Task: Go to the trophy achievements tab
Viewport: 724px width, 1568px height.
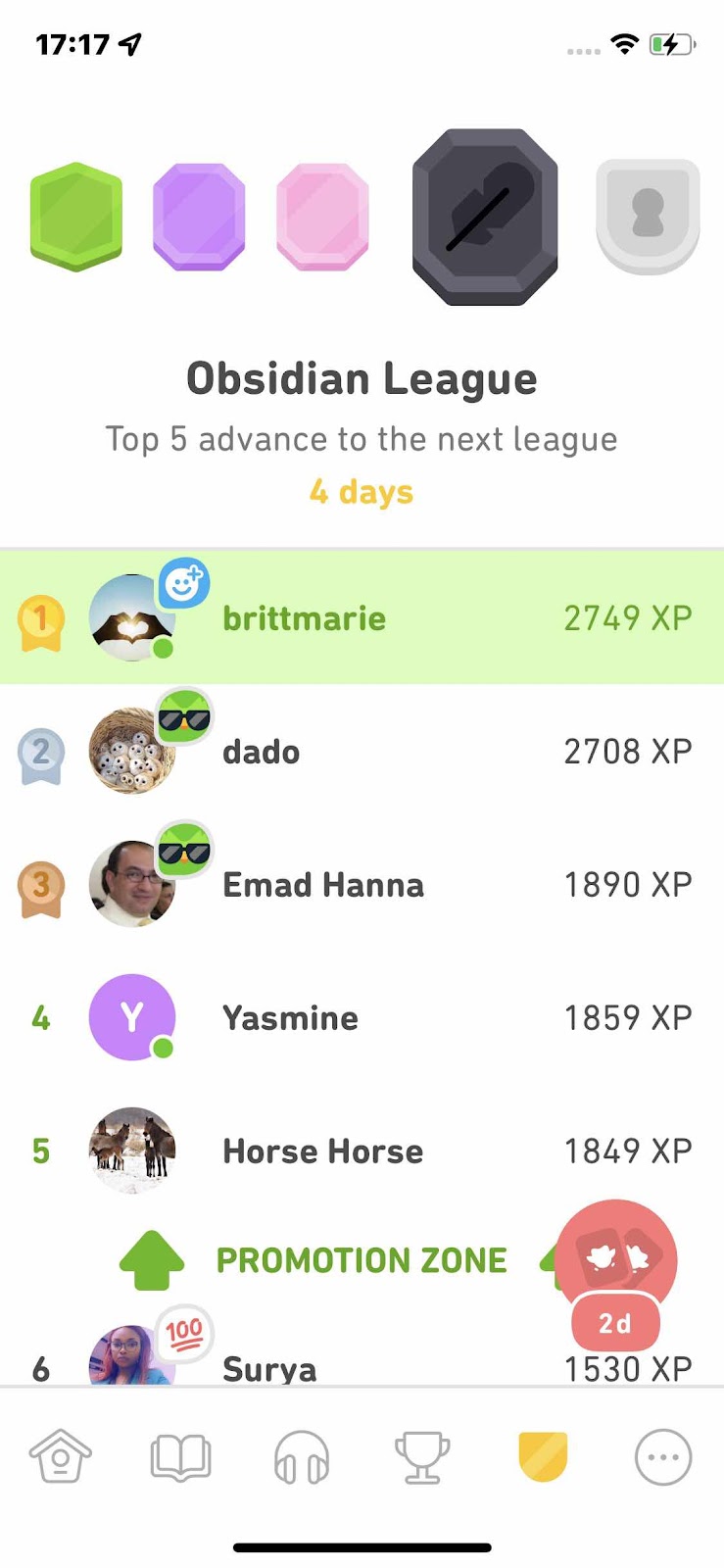Action: (421, 1456)
